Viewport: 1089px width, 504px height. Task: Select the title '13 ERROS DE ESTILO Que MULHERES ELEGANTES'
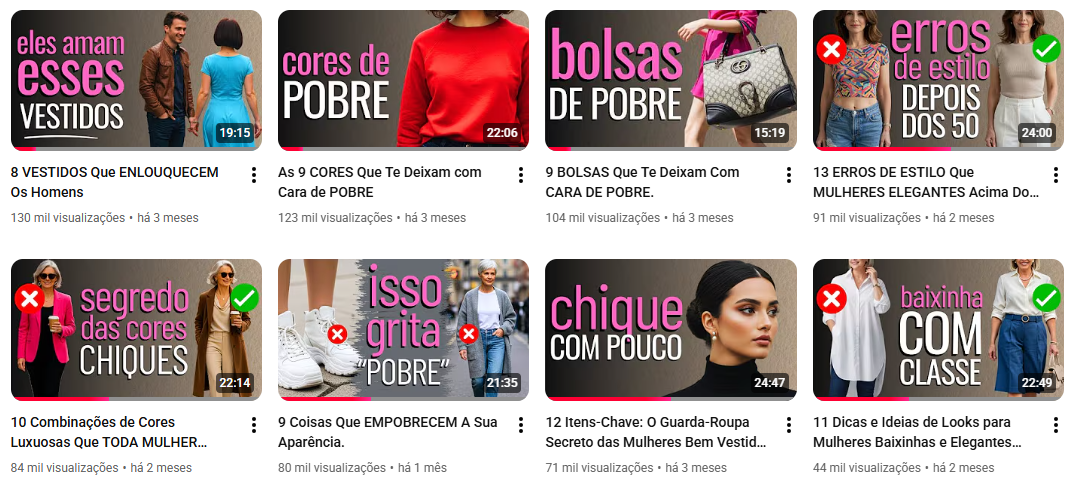pos(924,182)
